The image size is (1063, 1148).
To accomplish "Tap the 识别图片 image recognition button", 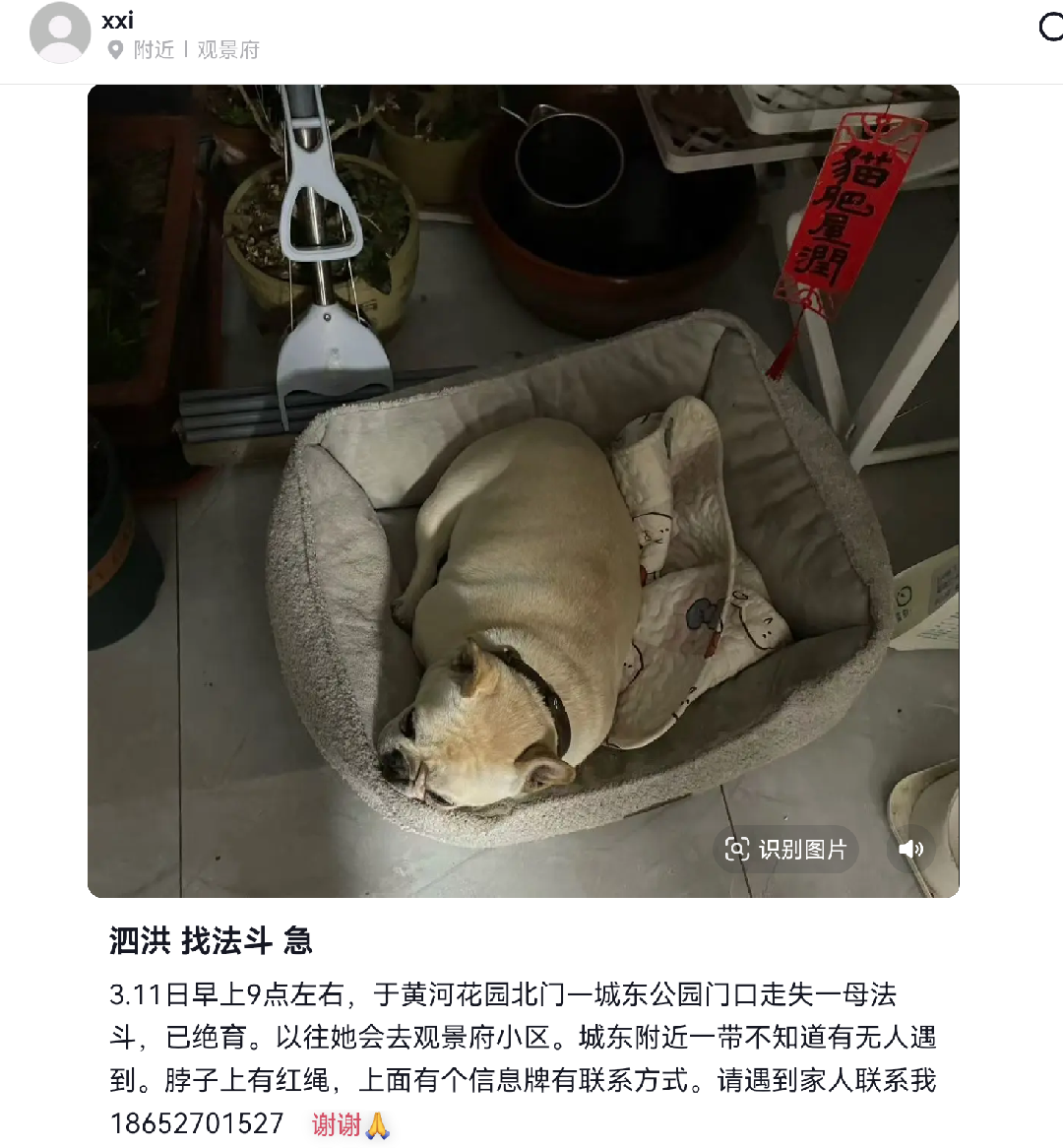I will (785, 849).
